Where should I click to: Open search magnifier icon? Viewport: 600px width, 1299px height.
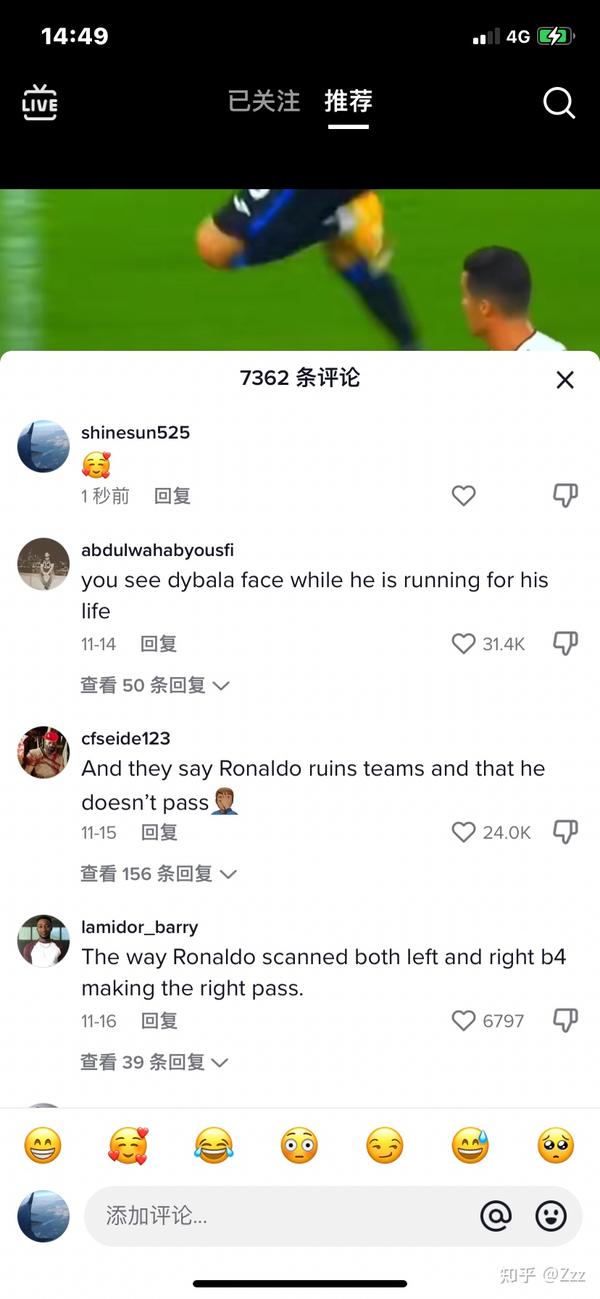point(559,102)
